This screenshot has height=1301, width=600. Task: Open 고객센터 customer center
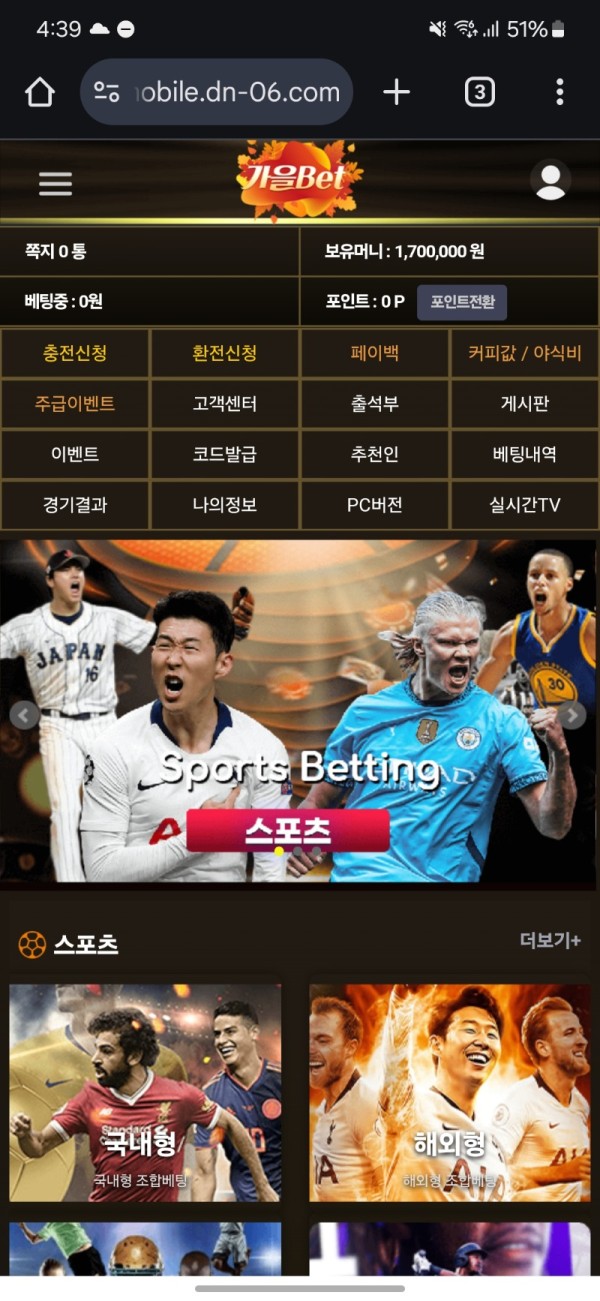point(225,404)
